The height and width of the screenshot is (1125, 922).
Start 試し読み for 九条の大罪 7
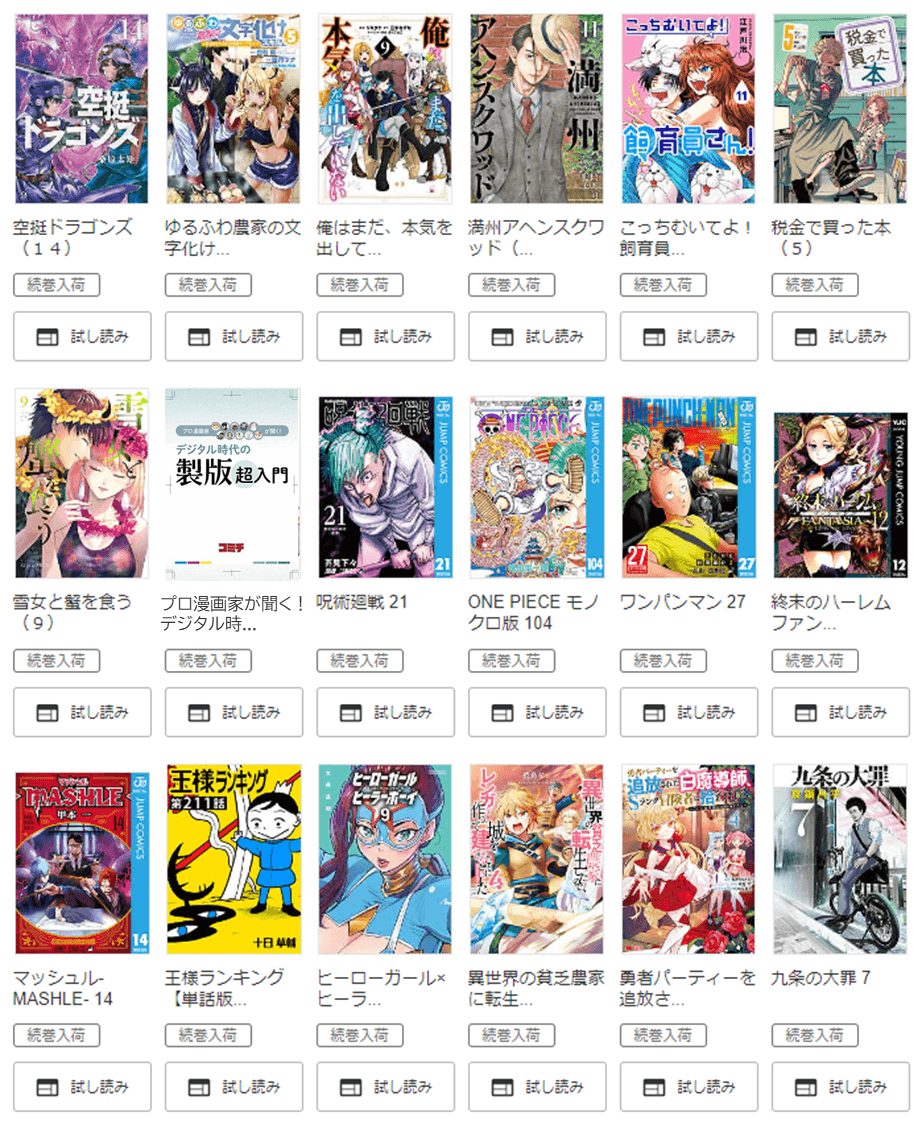[x=840, y=1087]
